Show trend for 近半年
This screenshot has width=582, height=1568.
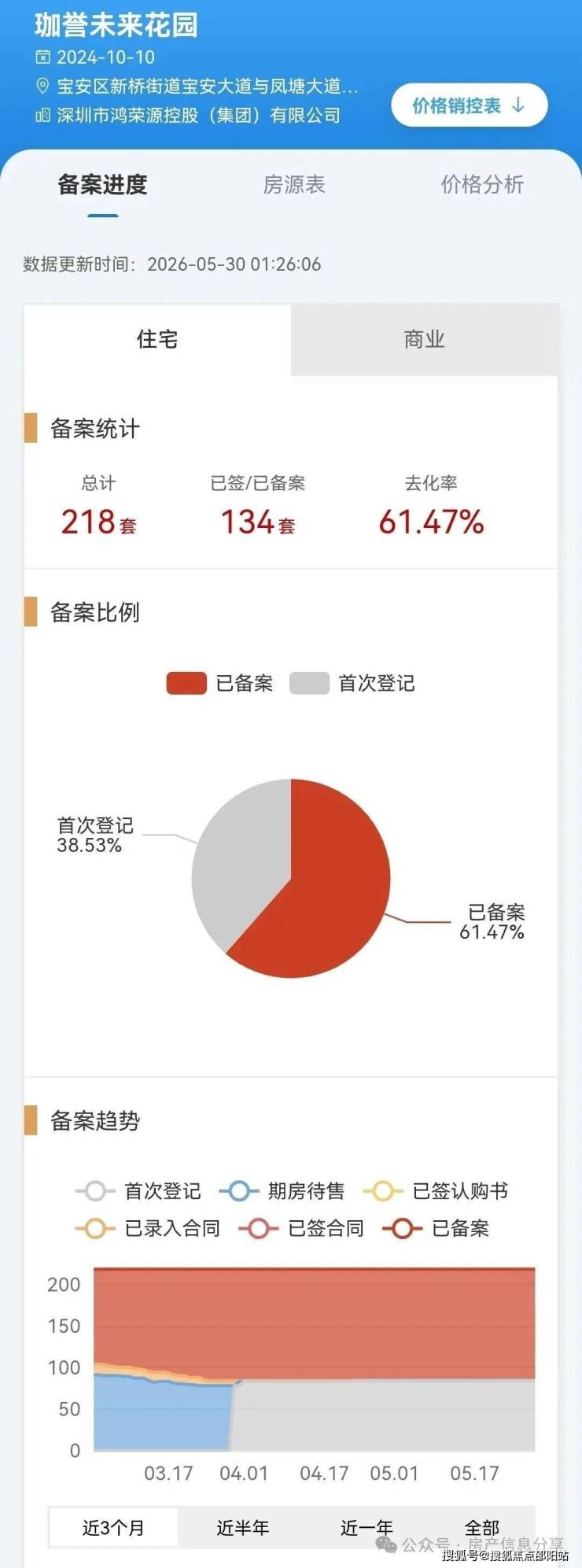(243, 1528)
